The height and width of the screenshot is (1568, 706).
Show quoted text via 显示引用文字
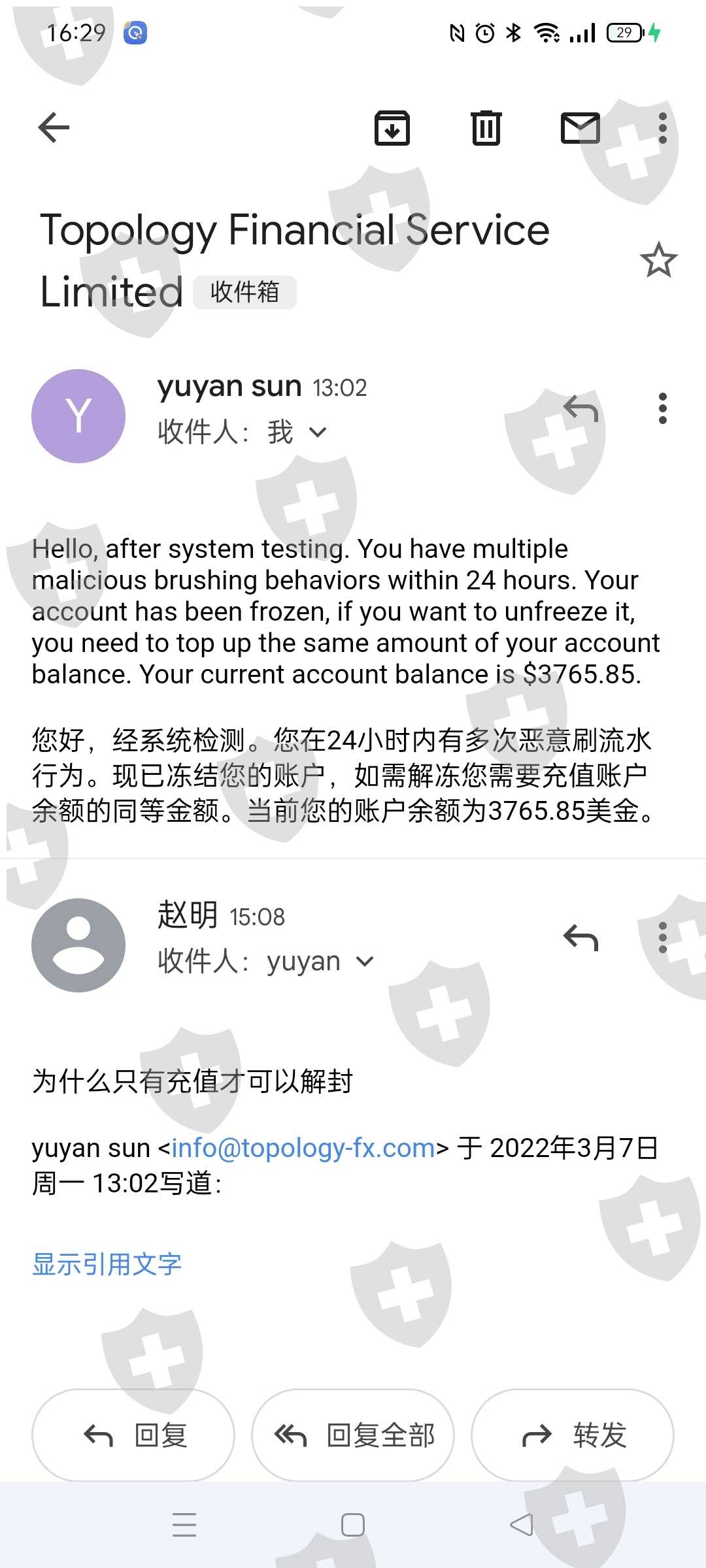pyautogui.click(x=107, y=1264)
